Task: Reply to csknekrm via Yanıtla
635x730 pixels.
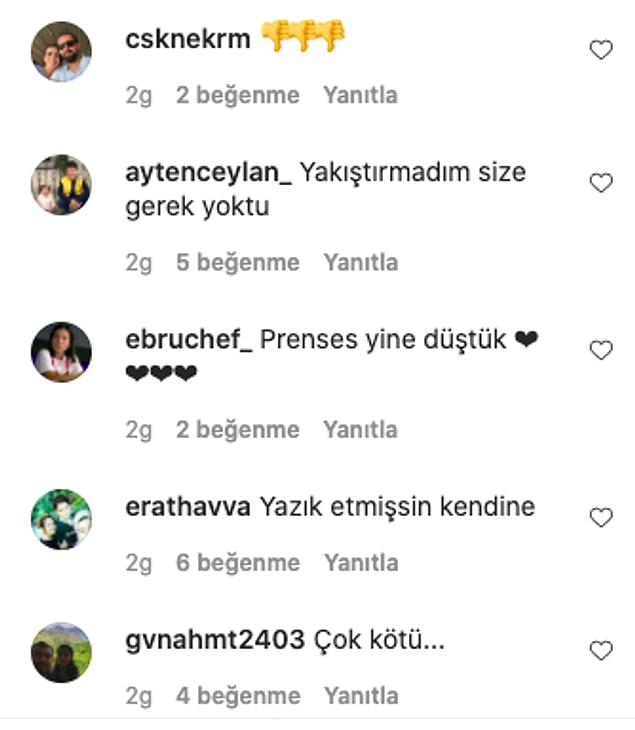Action: click(x=360, y=95)
